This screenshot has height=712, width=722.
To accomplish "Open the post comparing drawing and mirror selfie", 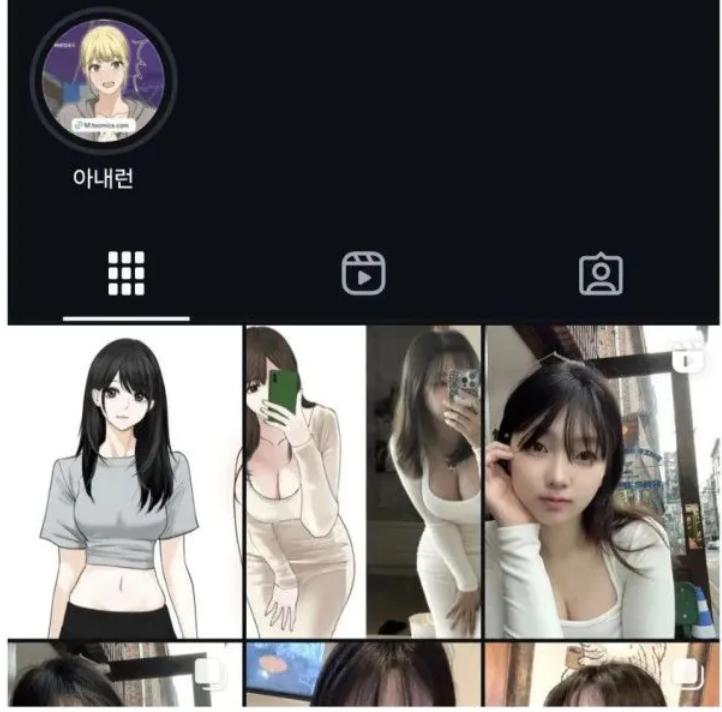I will click(x=364, y=481).
